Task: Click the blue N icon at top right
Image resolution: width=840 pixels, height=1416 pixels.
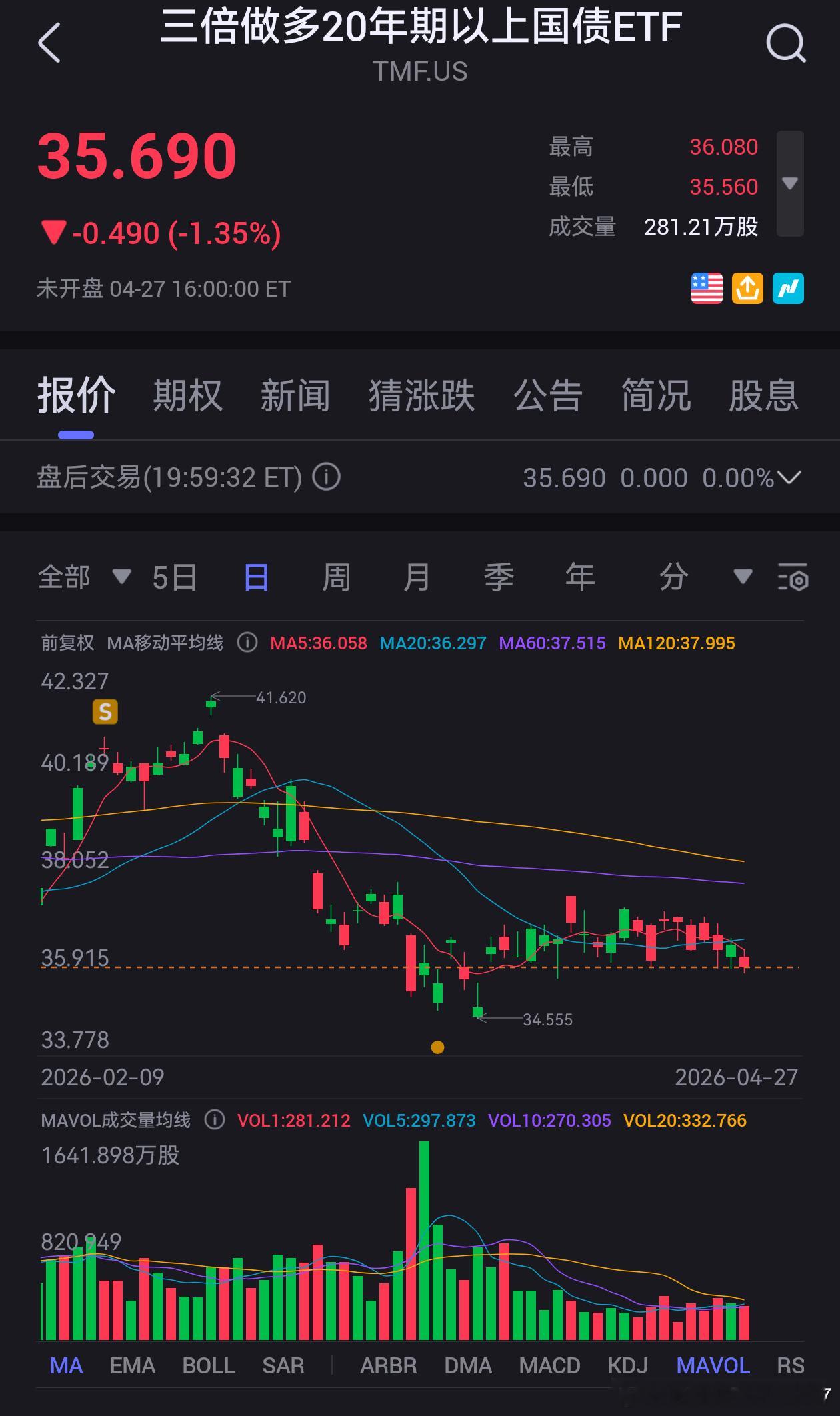Action: pyautogui.click(x=788, y=288)
